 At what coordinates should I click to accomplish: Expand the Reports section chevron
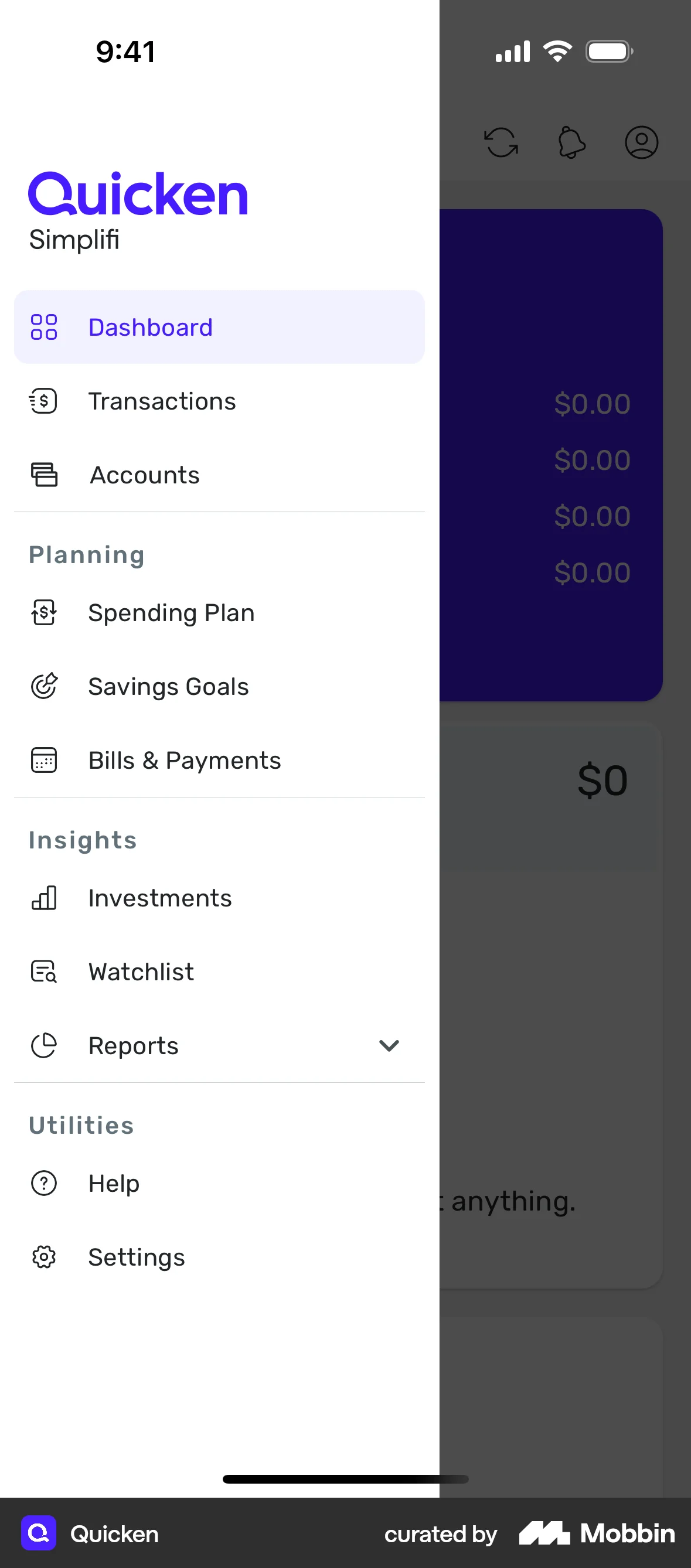[x=388, y=1045]
